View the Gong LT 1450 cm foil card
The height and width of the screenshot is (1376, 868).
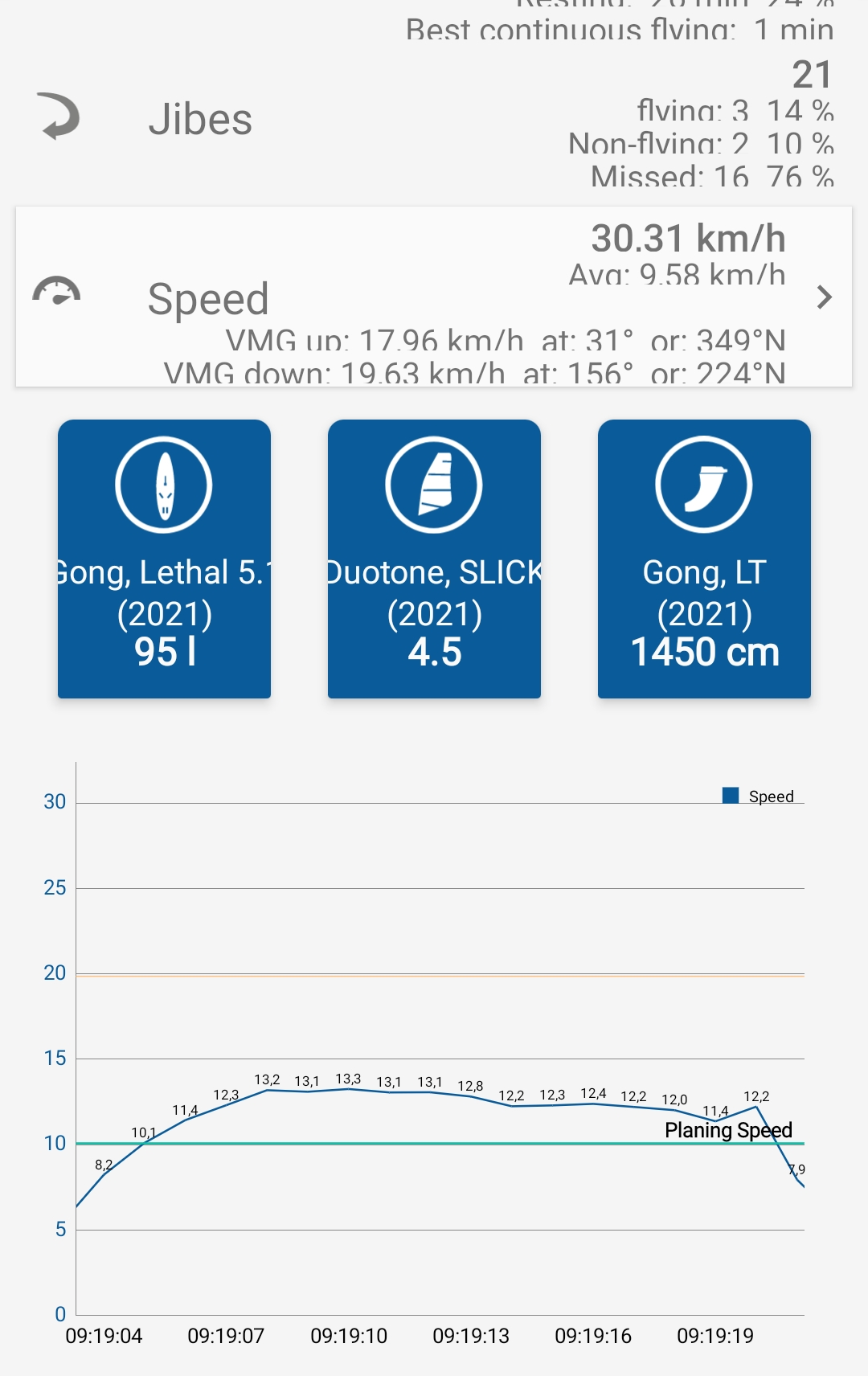[x=704, y=559]
